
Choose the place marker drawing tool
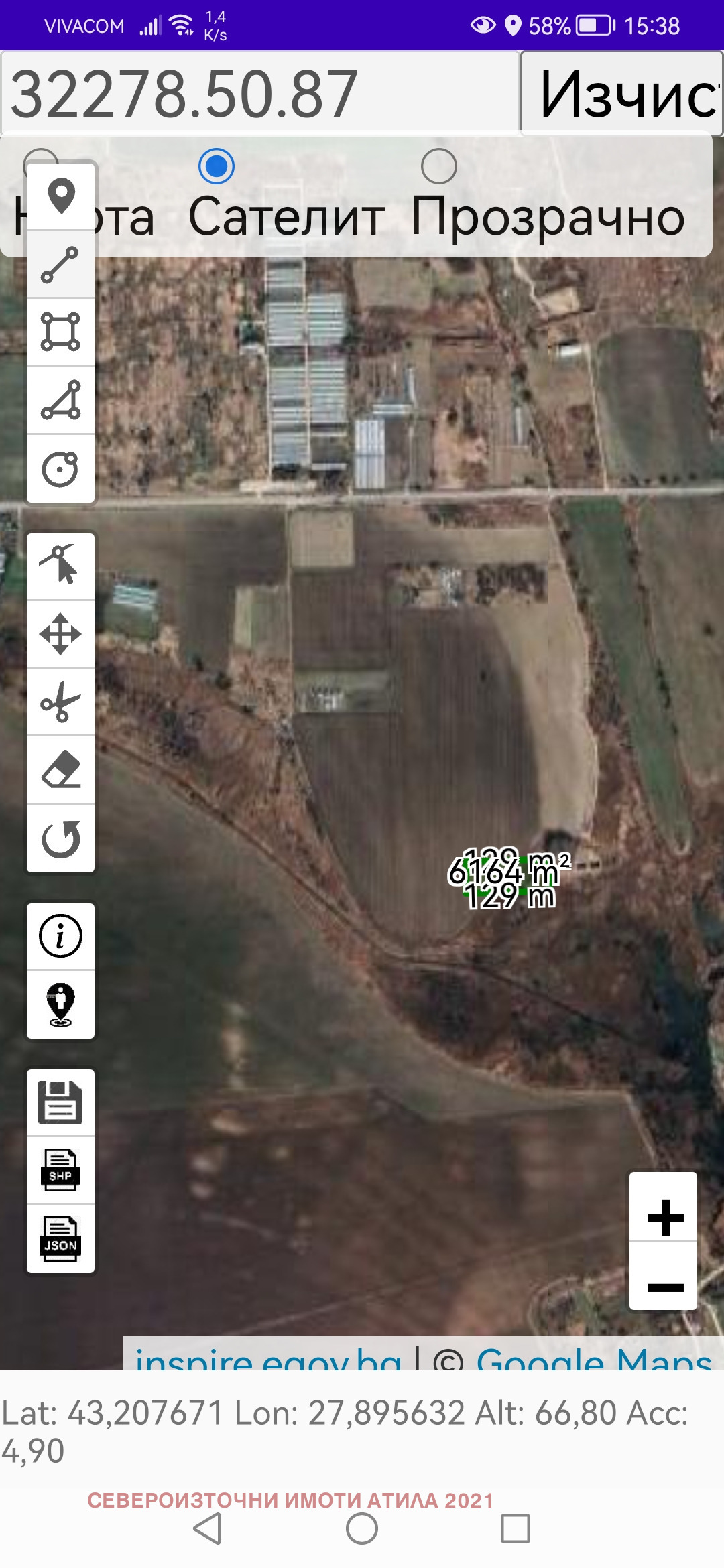(x=61, y=197)
